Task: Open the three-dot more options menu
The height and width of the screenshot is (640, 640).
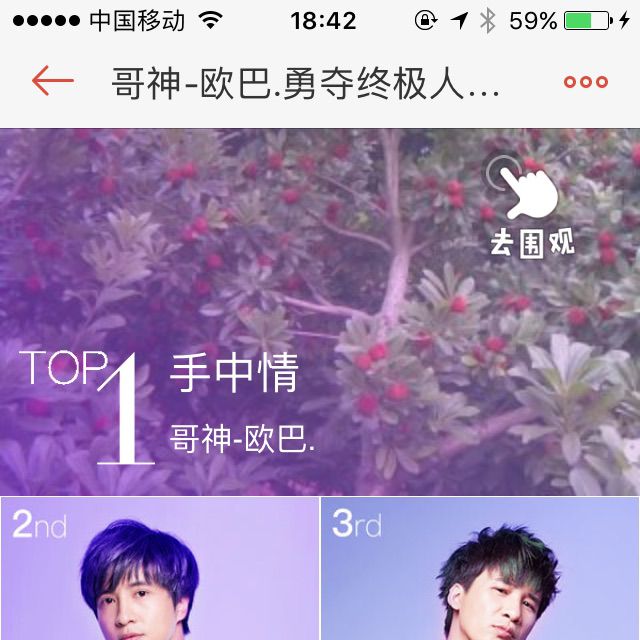Action: click(586, 82)
